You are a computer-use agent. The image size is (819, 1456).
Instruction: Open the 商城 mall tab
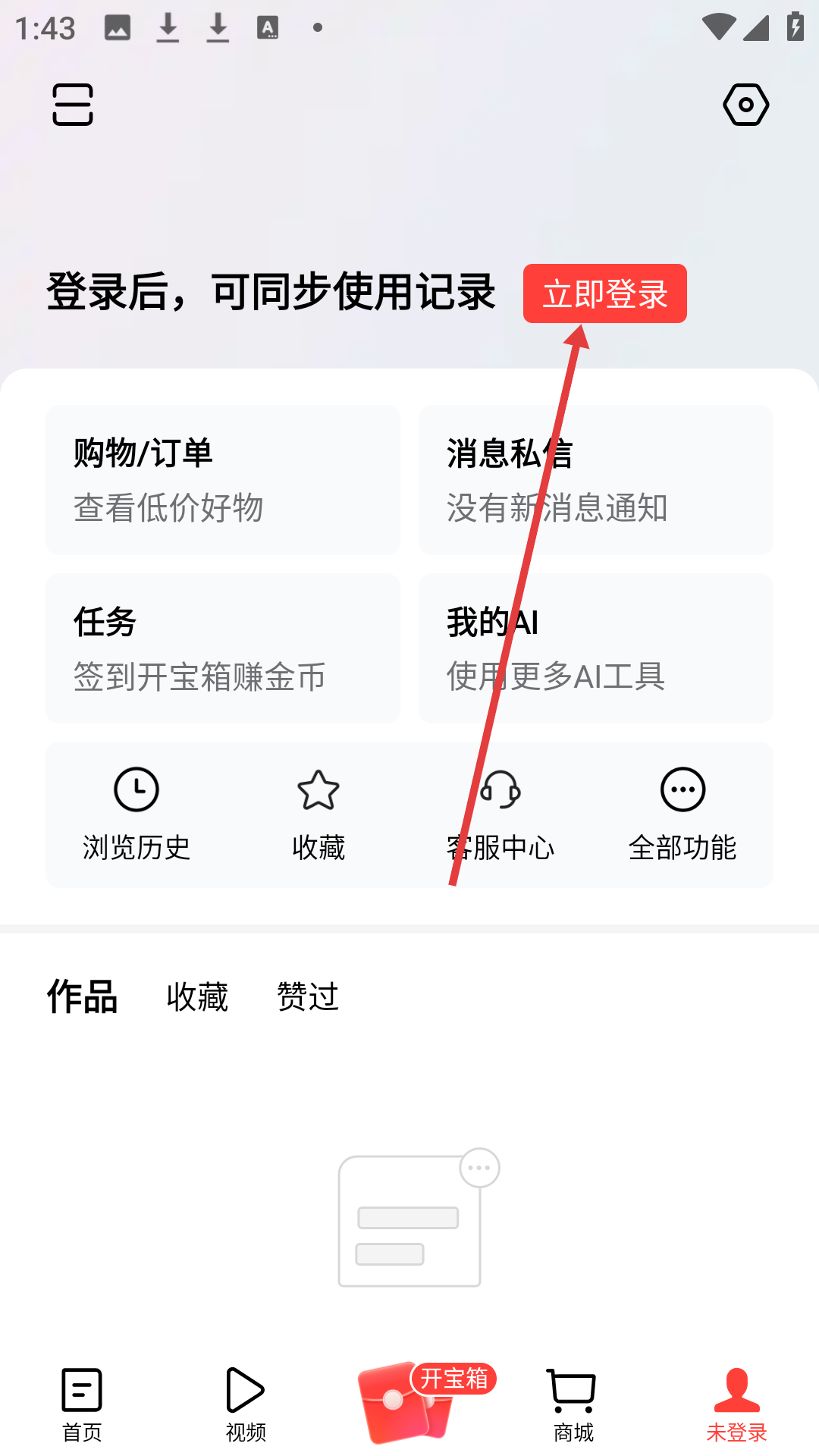click(x=573, y=1404)
